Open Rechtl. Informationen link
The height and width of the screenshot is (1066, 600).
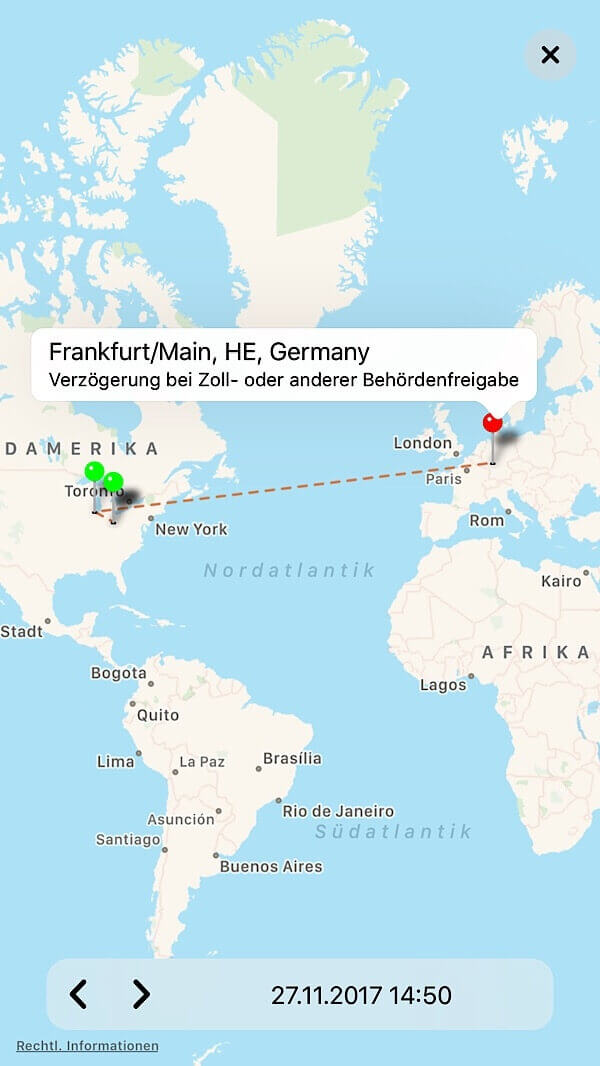click(87, 1046)
